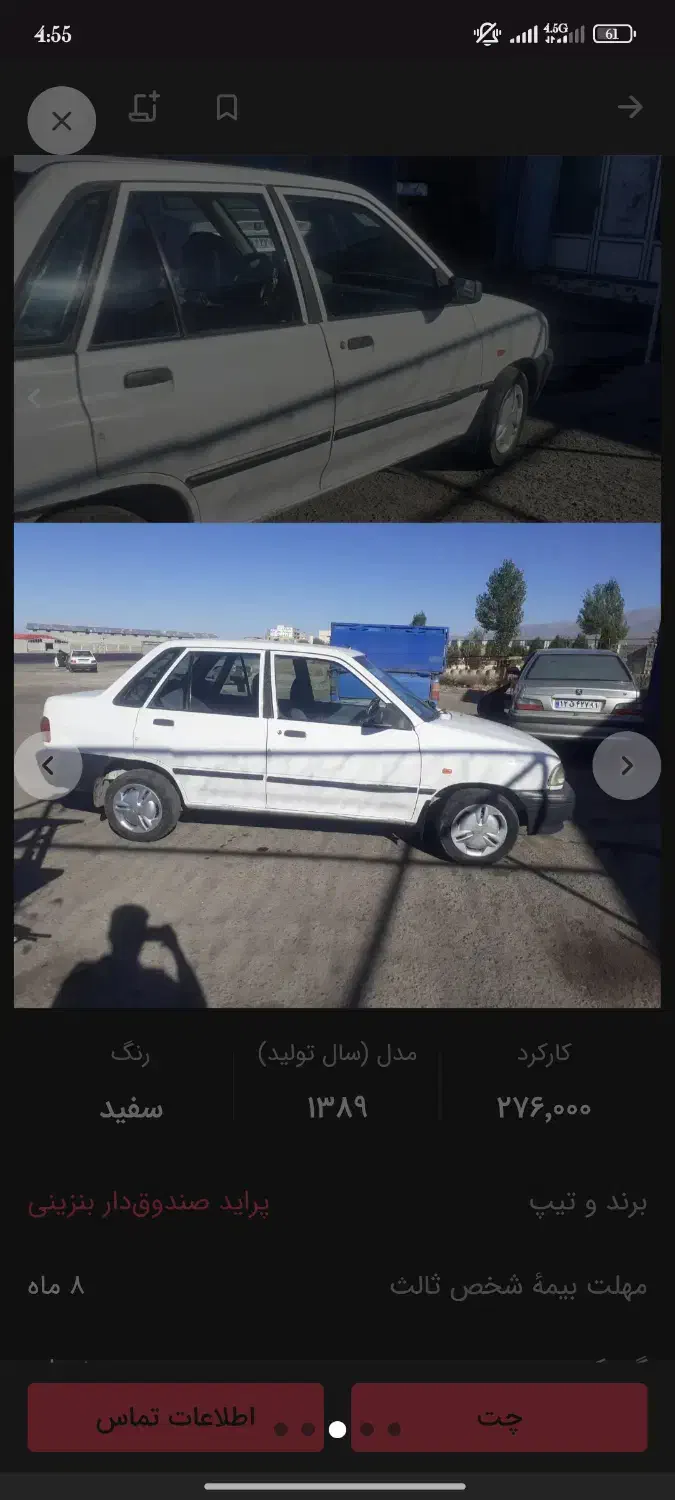This screenshot has width=675, height=1500.
Task: Tap the forward arrow in the top bar
Action: tap(629, 108)
